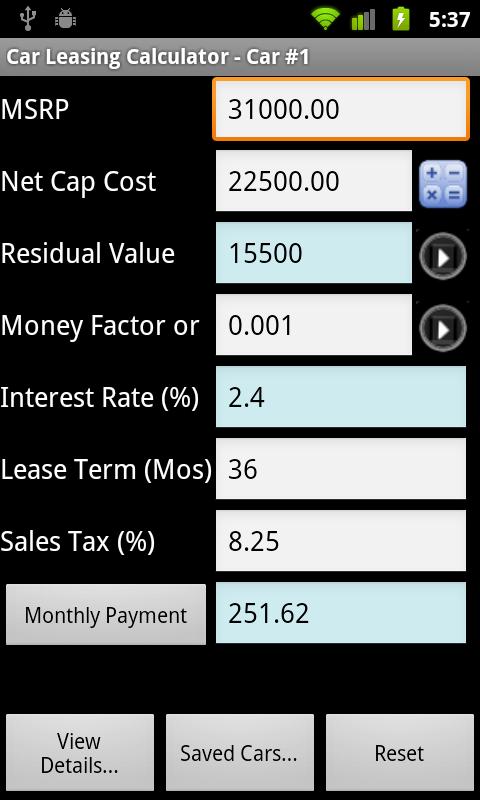
Task: Open Saved Cars list
Action: [240, 753]
